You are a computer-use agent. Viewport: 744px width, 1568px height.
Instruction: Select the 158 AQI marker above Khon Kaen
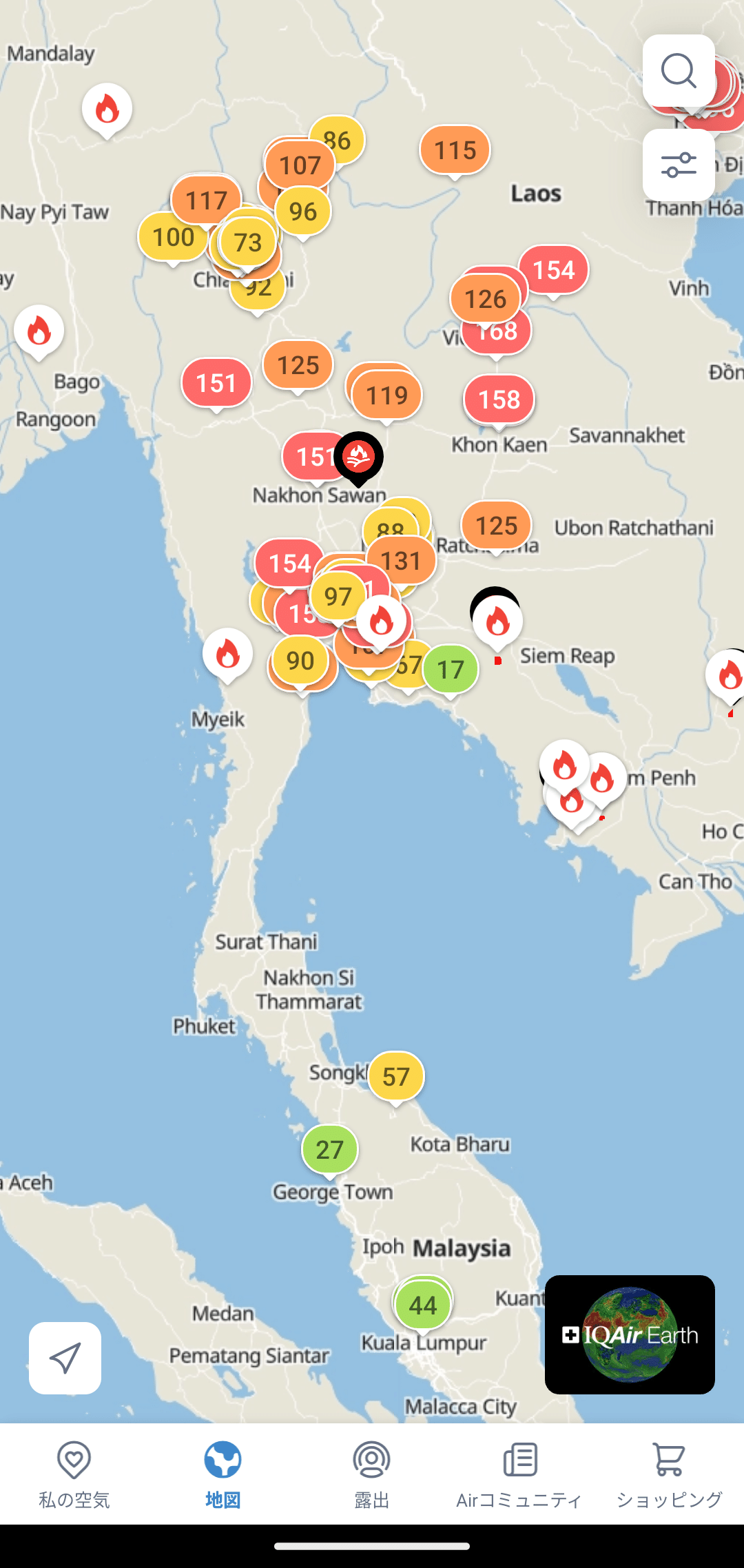click(x=499, y=400)
